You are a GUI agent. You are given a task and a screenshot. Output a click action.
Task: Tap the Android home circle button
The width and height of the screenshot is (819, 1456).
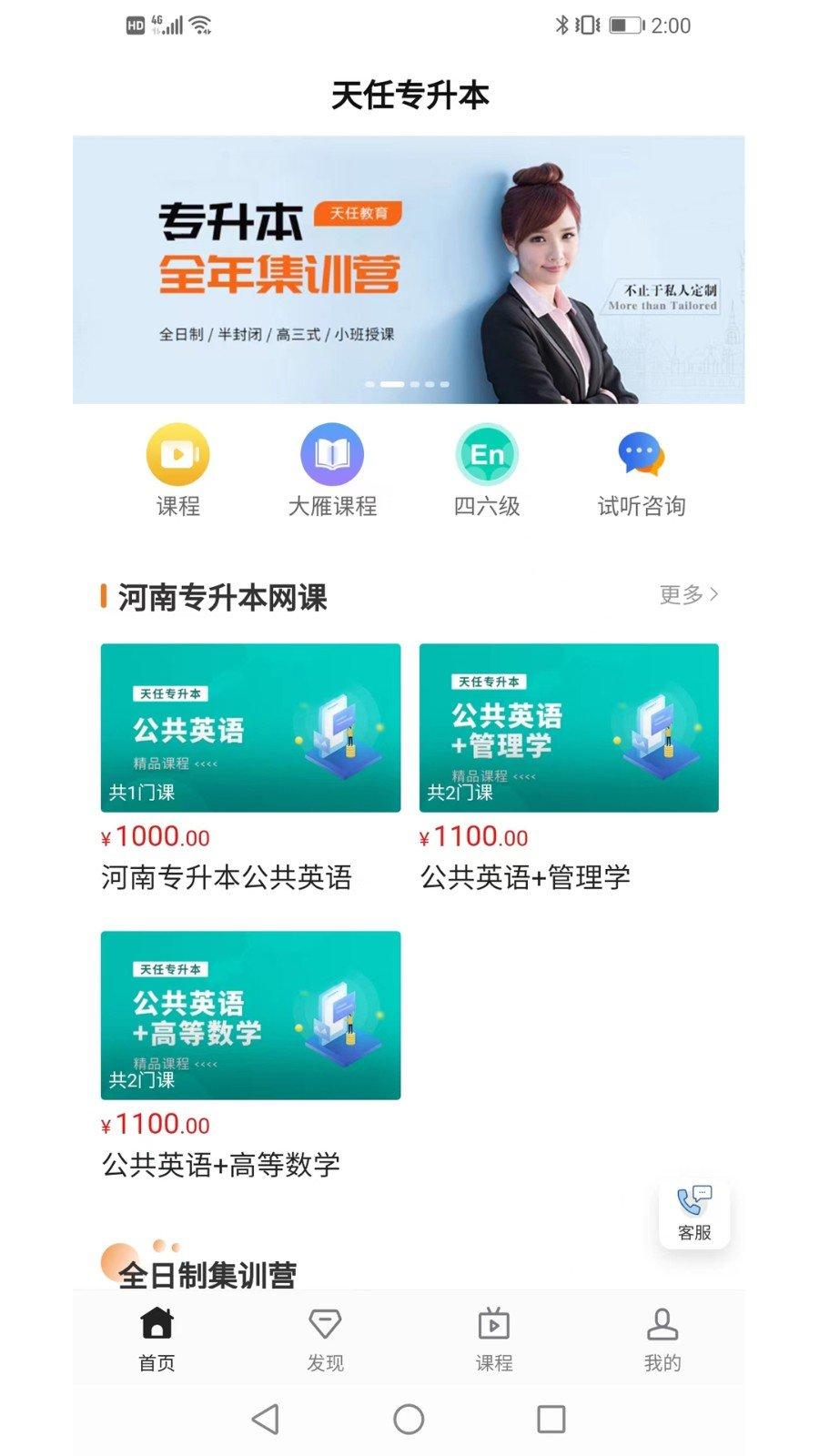click(x=409, y=1420)
